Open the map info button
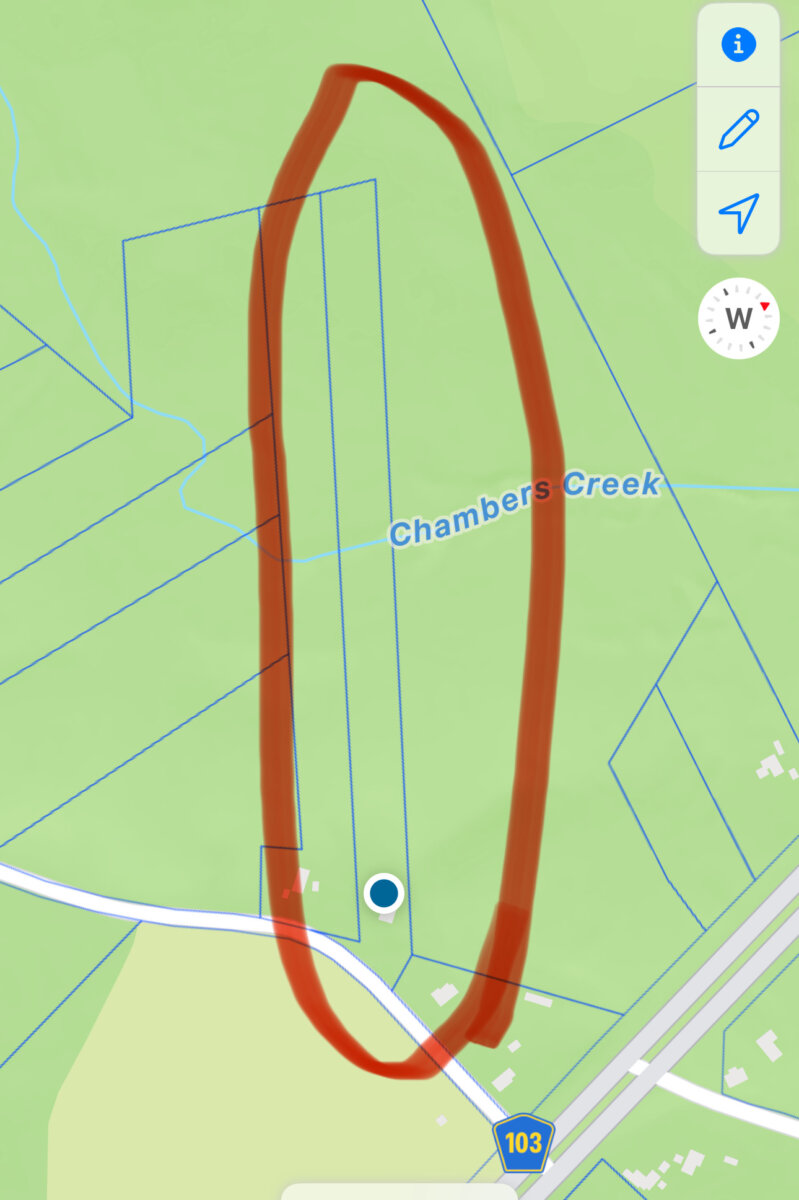This screenshot has width=799, height=1200. click(x=738, y=45)
